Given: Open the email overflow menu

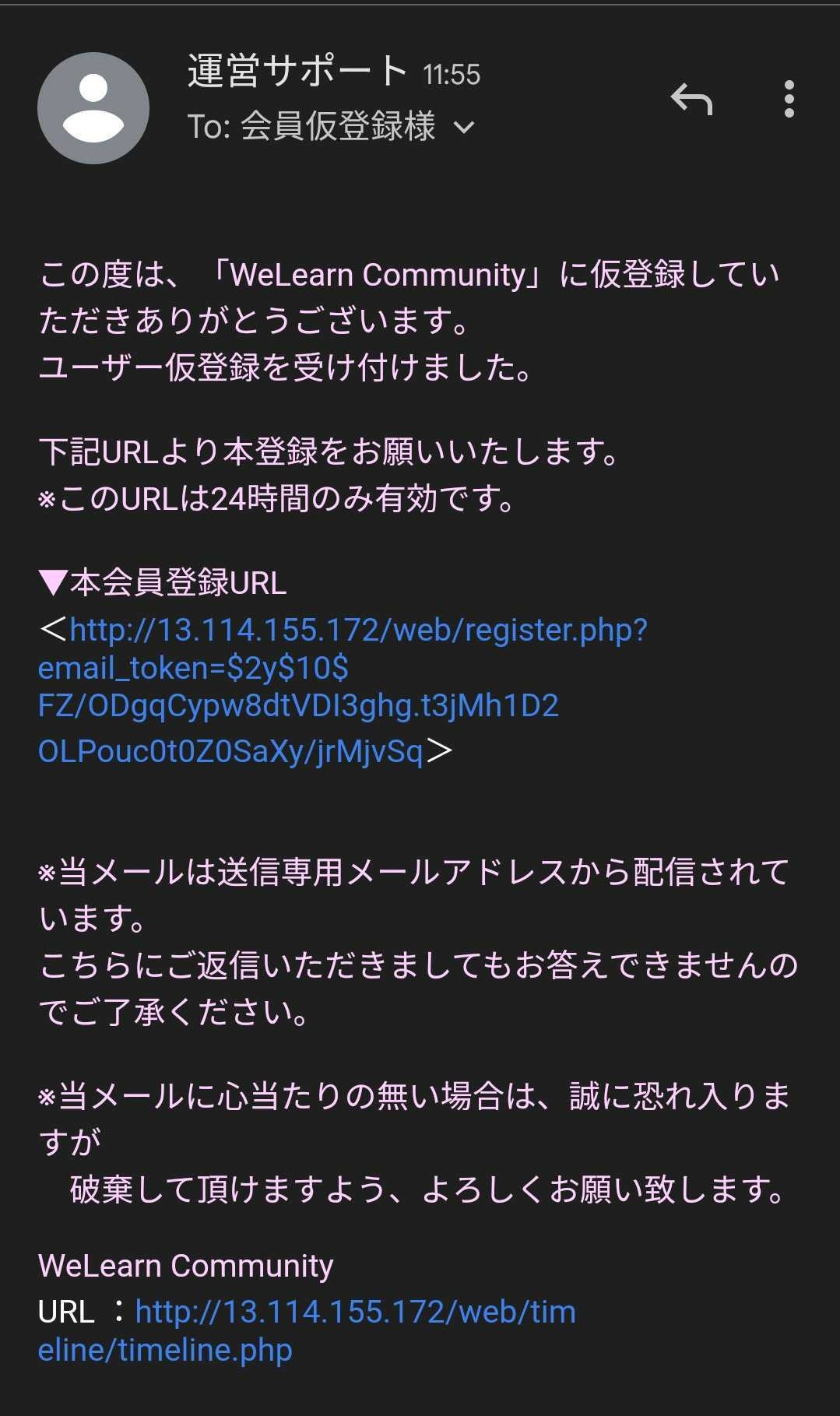Looking at the screenshot, I should [789, 99].
